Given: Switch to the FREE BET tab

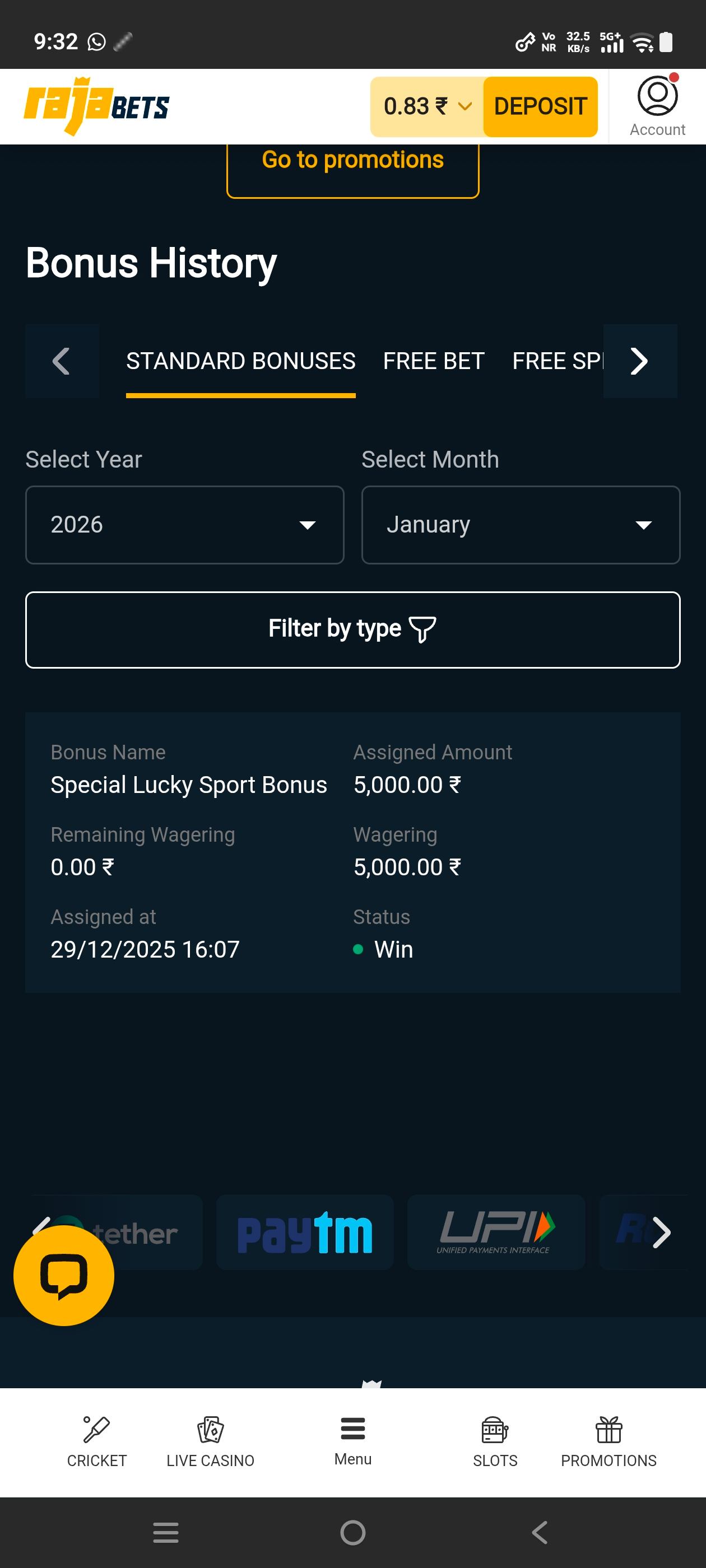Looking at the screenshot, I should [433, 361].
